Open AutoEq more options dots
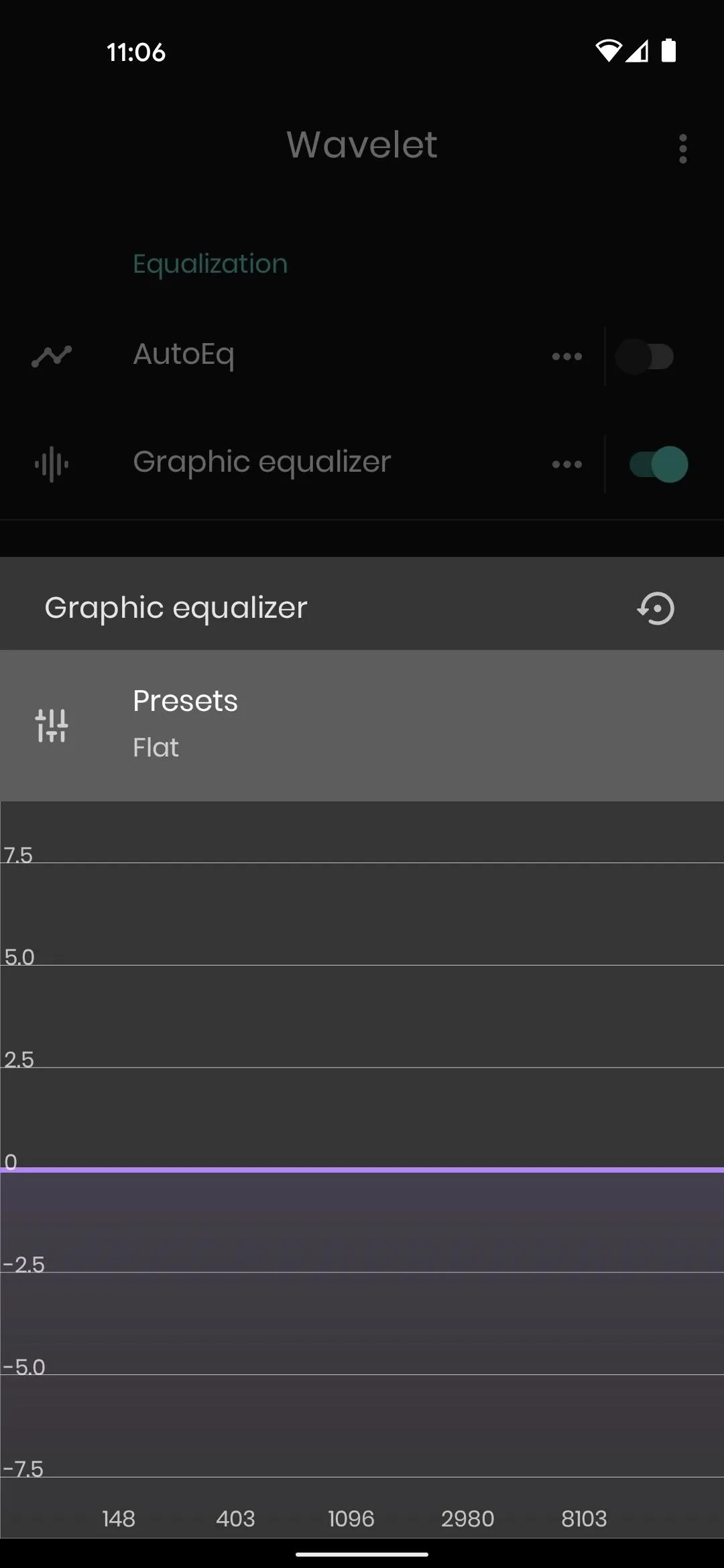This screenshot has width=724, height=1568. pos(567,356)
